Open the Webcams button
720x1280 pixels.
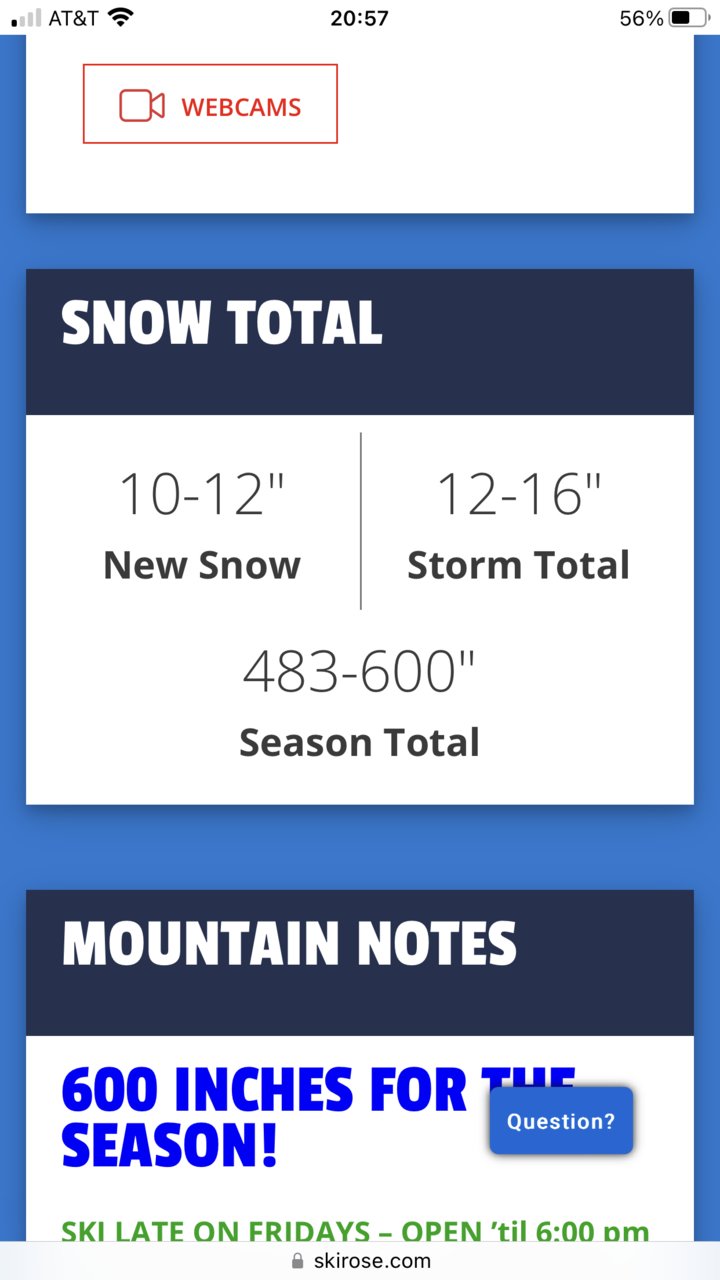[x=210, y=104]
